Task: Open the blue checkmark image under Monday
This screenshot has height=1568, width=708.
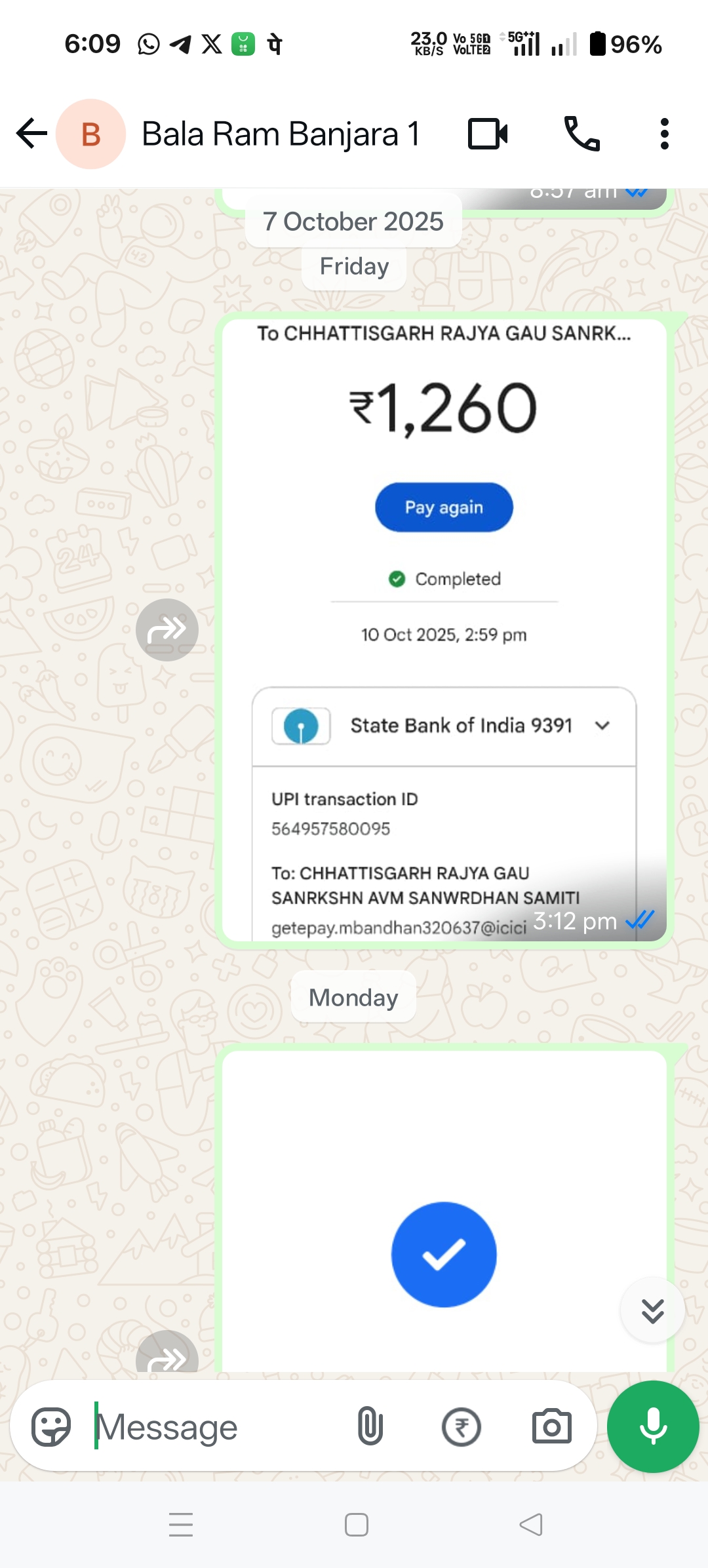Action: pyautogui.click(x=444, y=1213)
